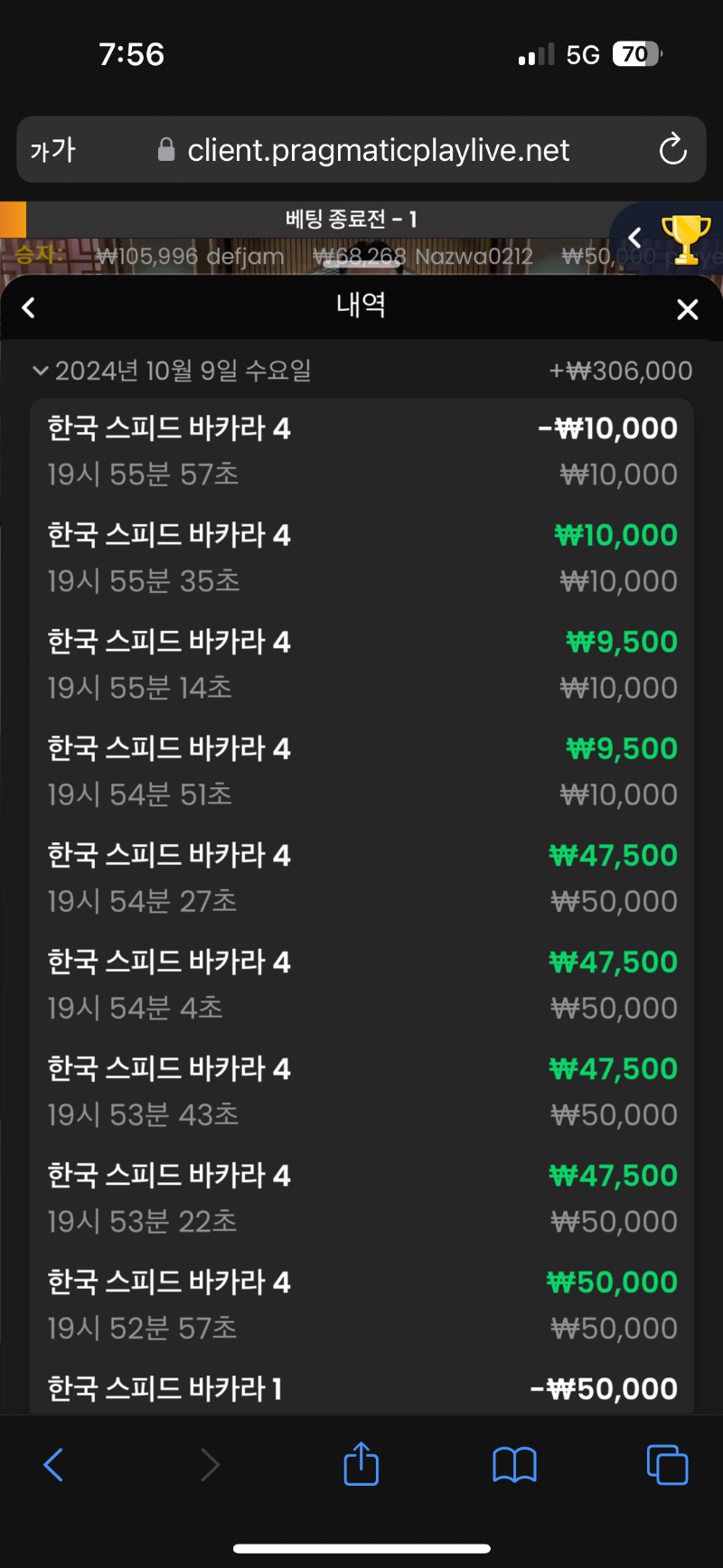Open the trophy winners panel
Viewport: 723px width, 1568px height.
[x=686, y=239]
